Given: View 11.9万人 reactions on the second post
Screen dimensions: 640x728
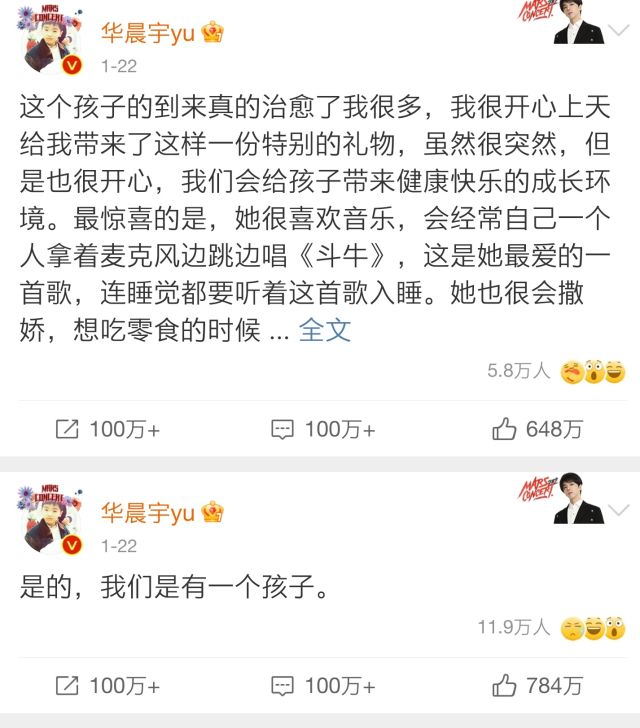Looking at the screenshot, I should pyautogui.click(x=552, y=627).
